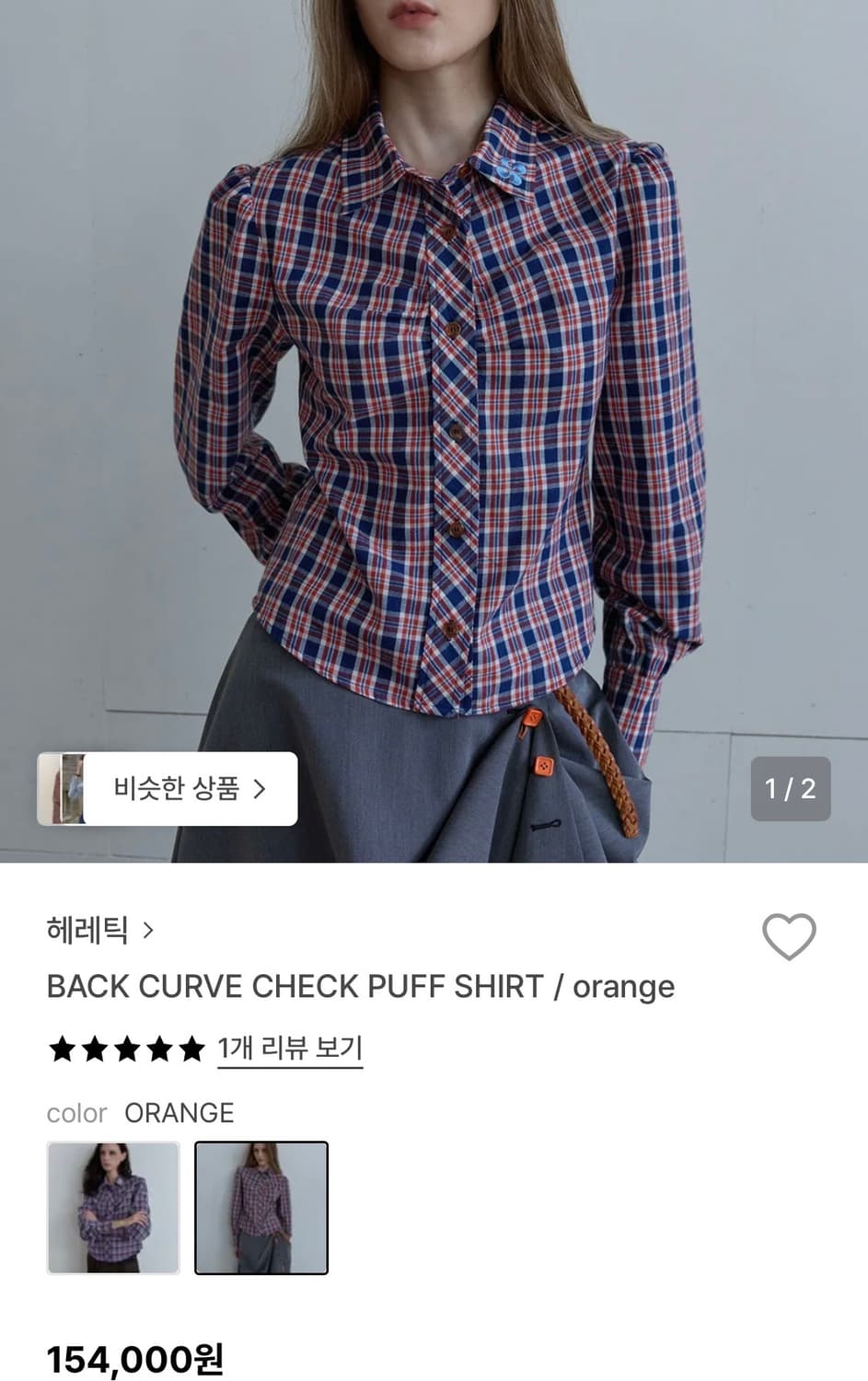Select the currently highlighted plaid color option
868x1381 pixels.
point(260,1208)
